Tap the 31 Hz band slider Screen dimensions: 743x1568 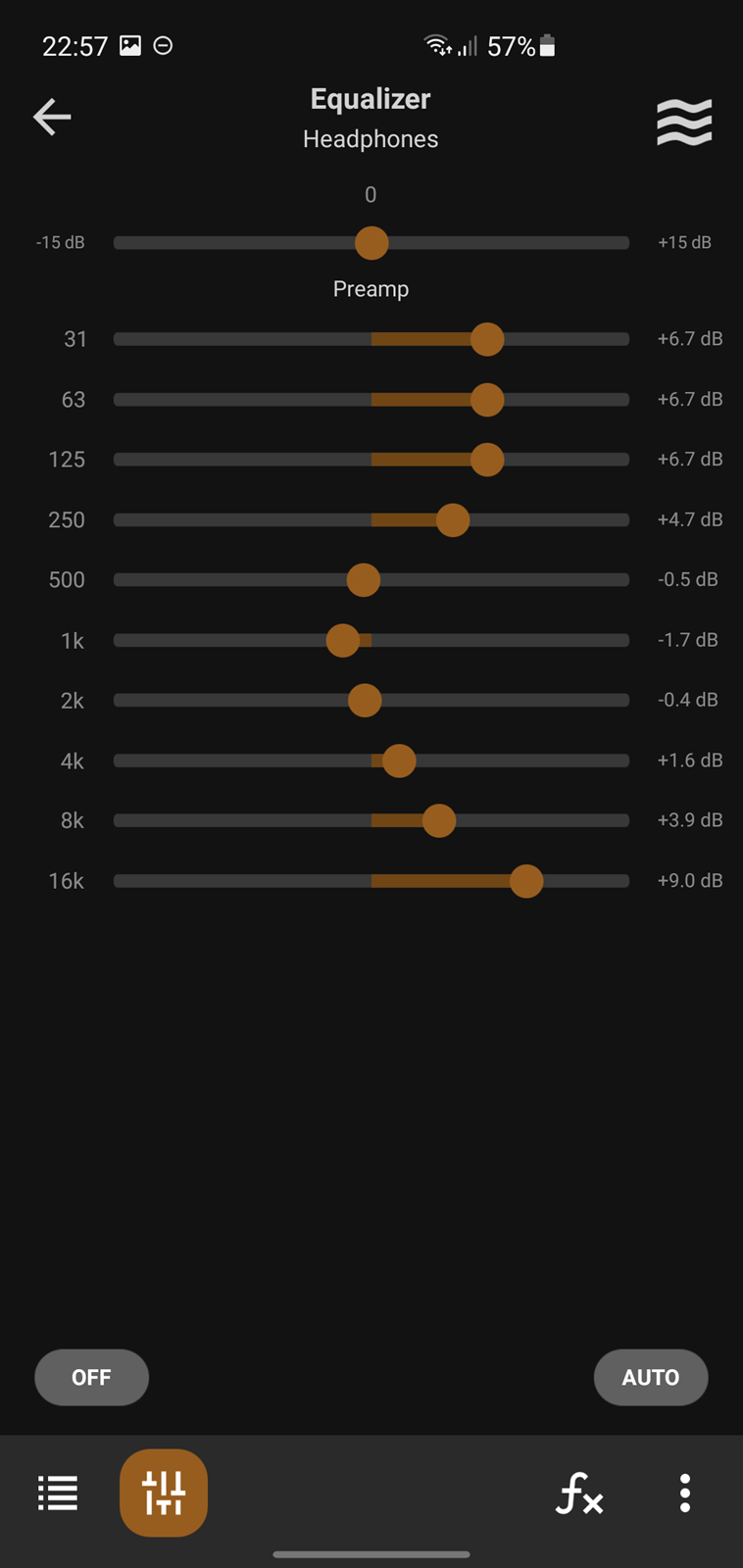371,339
